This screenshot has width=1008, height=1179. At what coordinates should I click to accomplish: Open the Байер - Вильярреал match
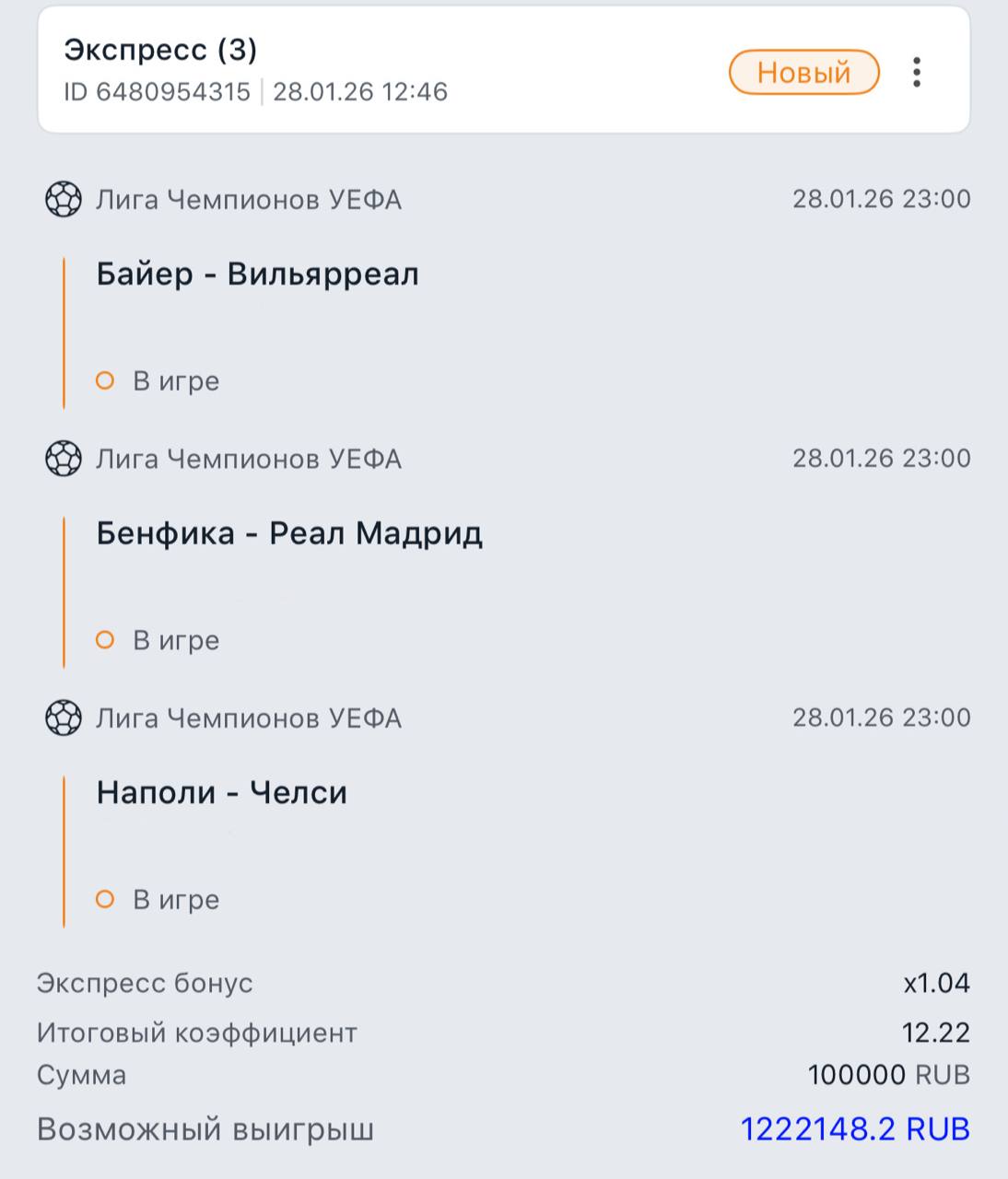tap(257, 274)
